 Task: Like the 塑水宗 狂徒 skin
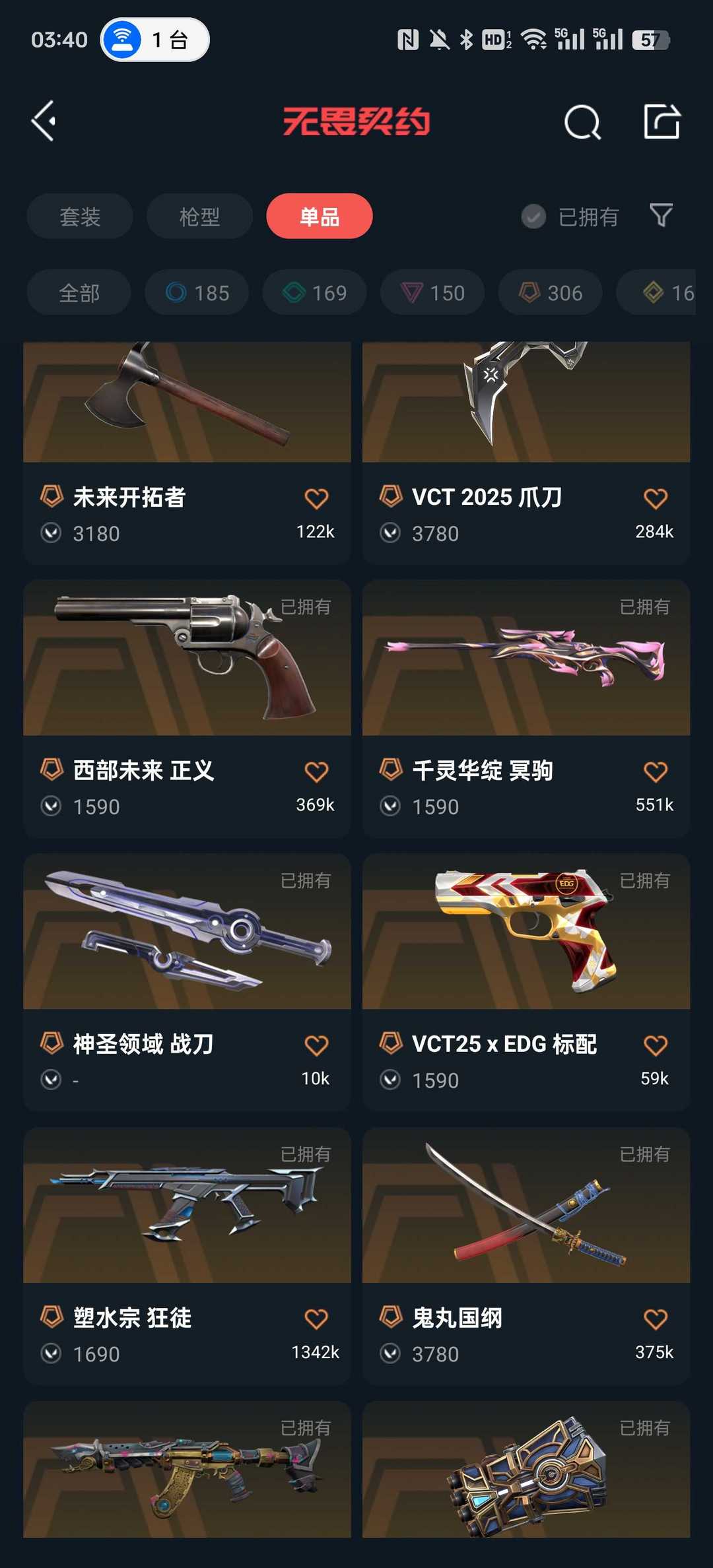point(316,1319)
